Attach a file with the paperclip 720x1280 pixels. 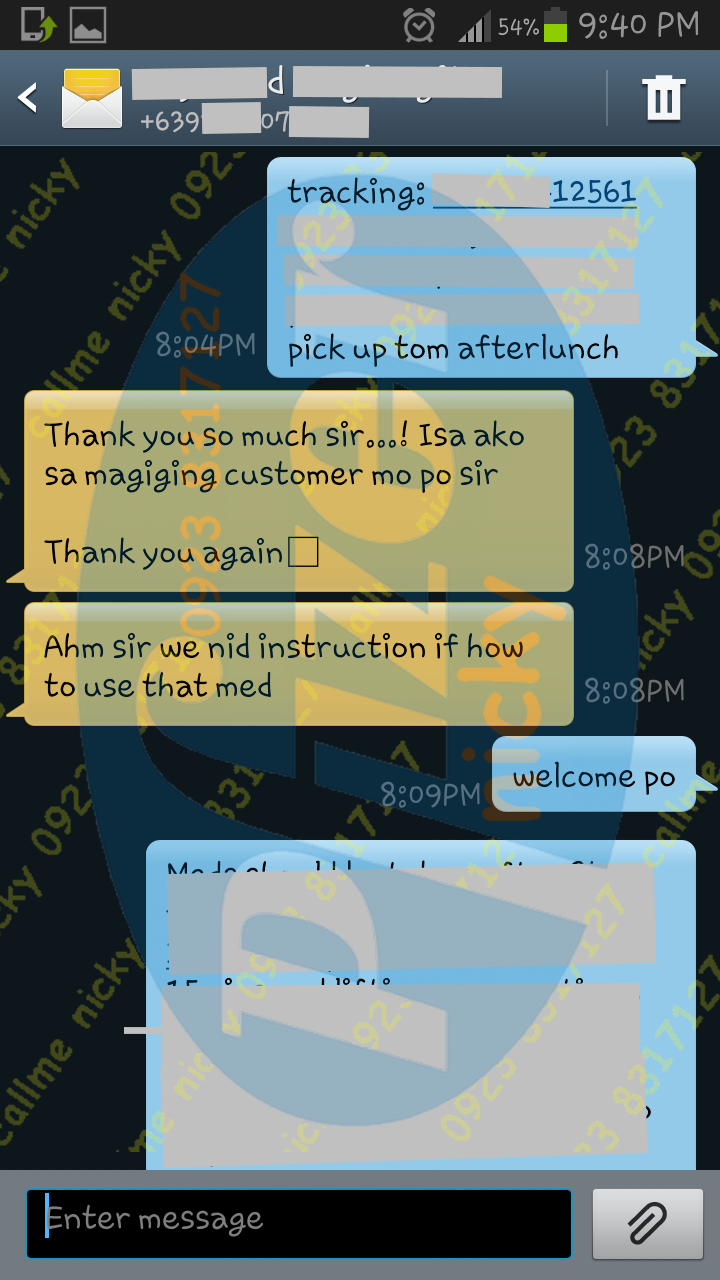tap(647, 1223)
